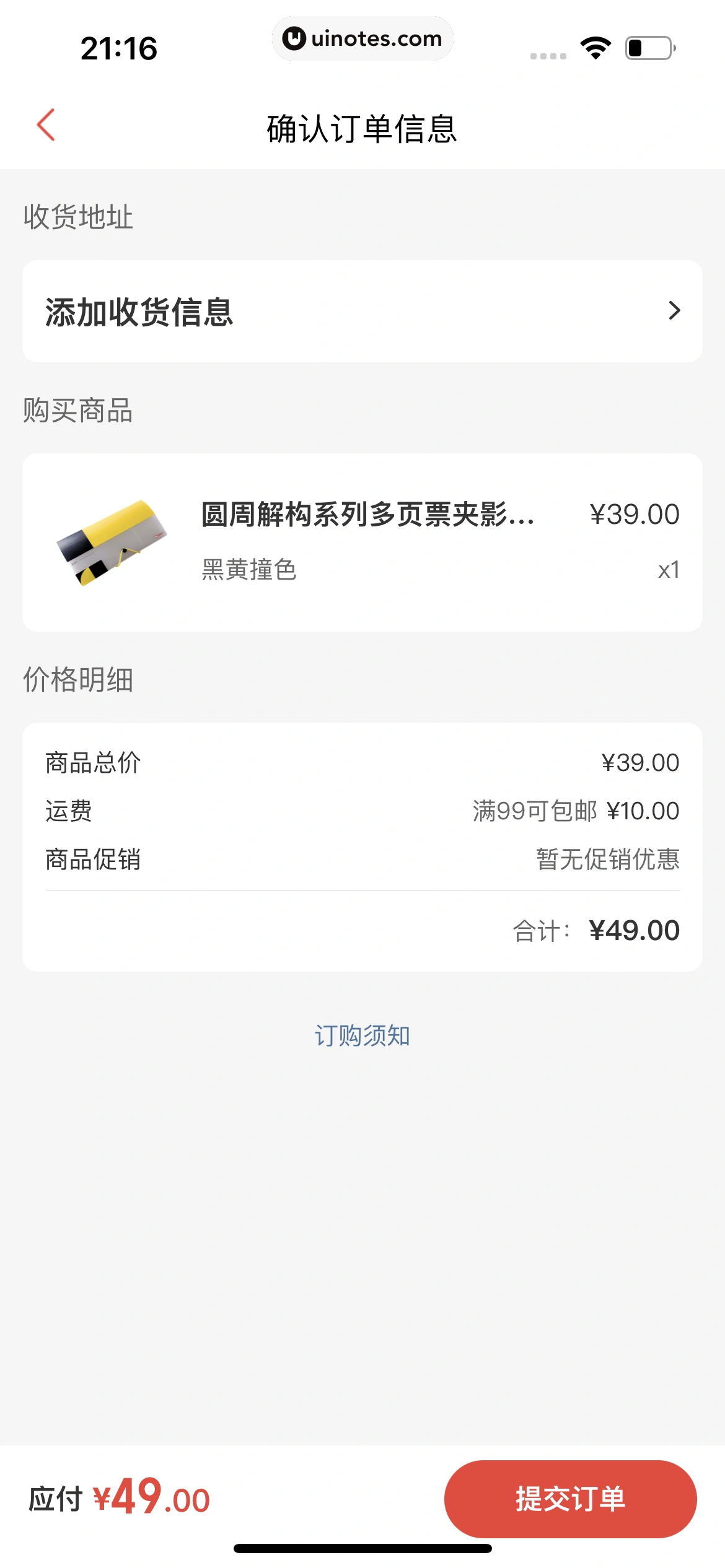Click the chevron next to 添加收货信息
The width and height of the screenshot is (725, 1568).
pyautogui.click(x=675, y=311)
